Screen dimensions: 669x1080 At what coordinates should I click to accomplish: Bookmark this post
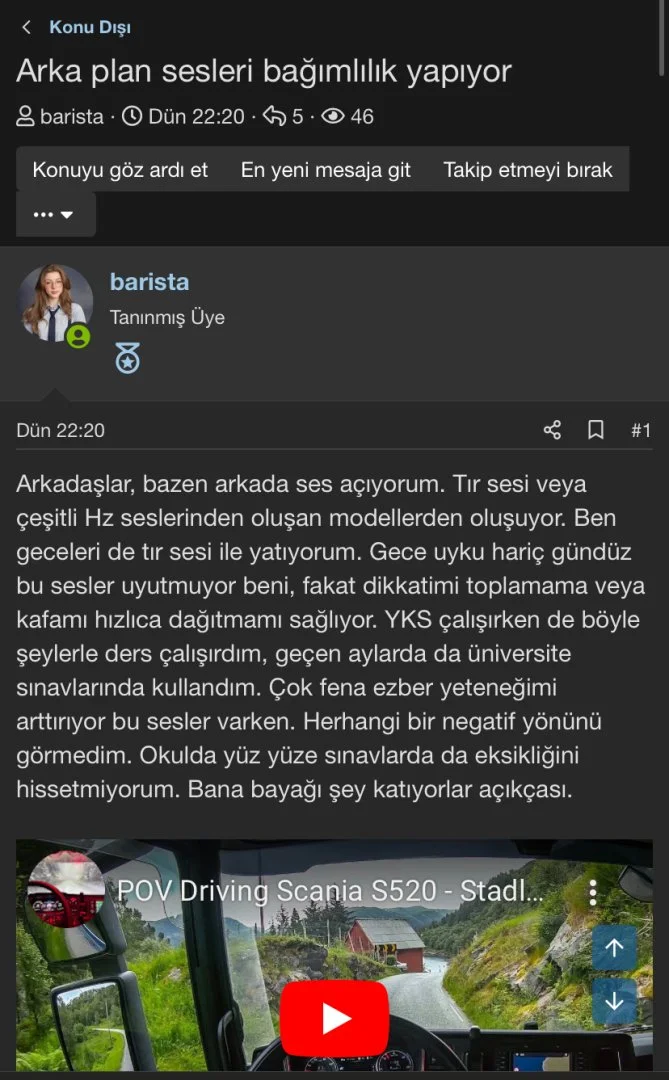click(596, 430)
